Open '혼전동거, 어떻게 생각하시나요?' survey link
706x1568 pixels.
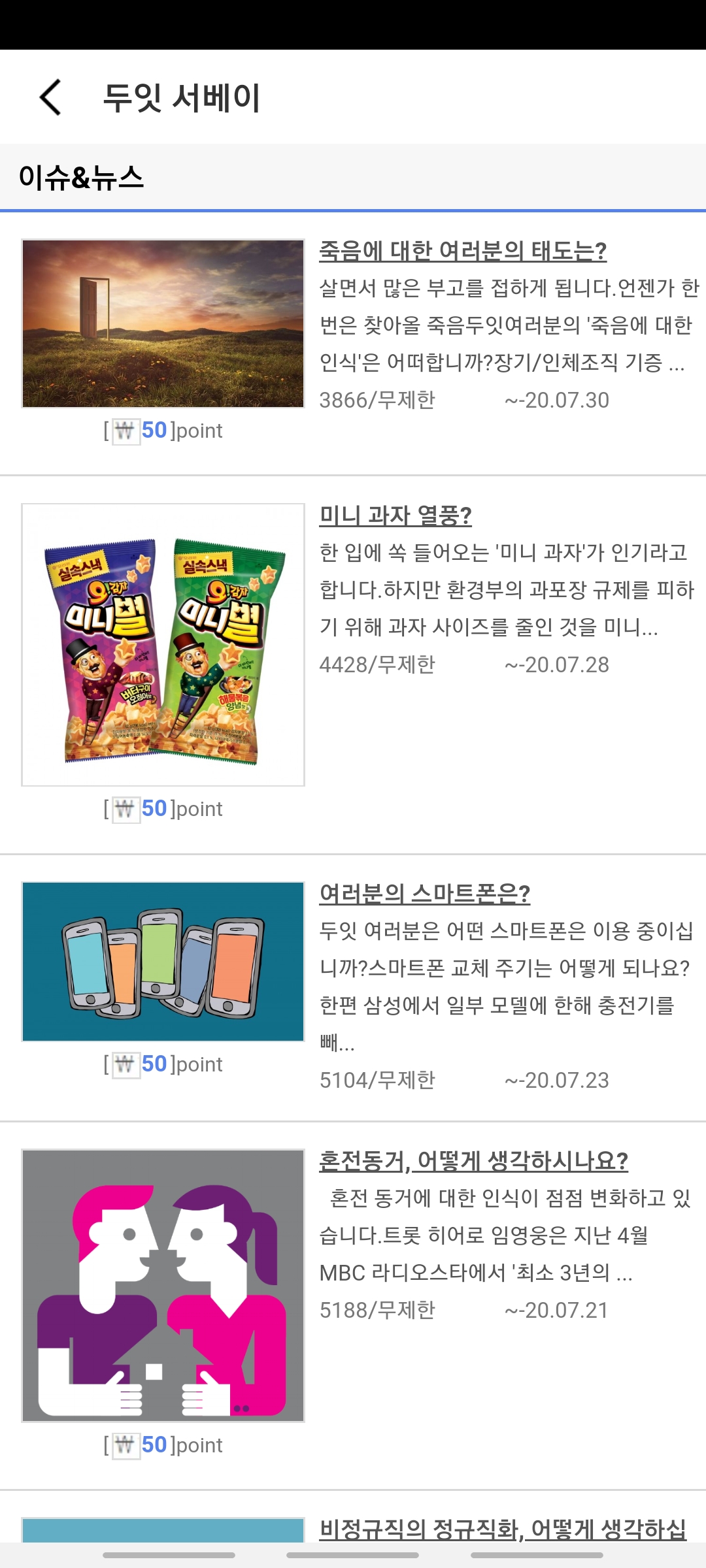[x=473, y=1161]
